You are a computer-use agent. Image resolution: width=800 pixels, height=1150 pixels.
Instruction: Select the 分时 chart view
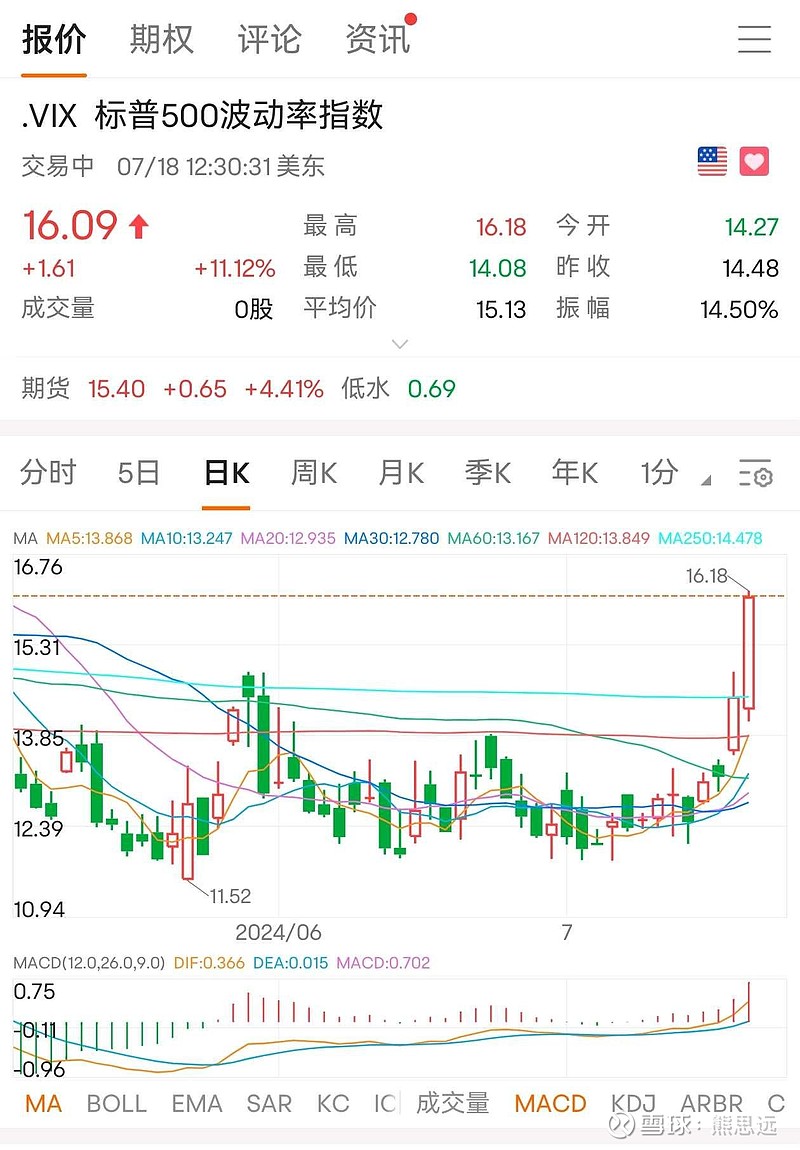(x=48, y=474)
